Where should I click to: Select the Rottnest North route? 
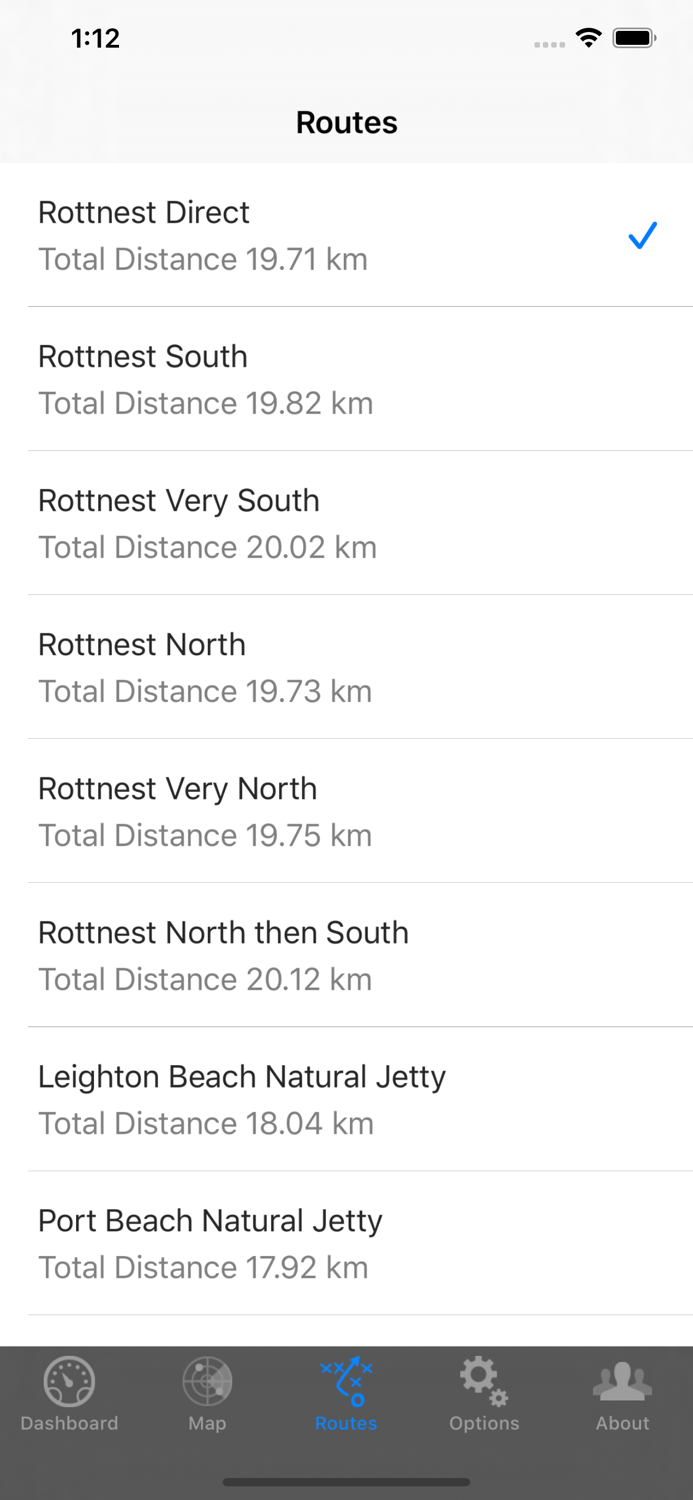[346, 667]
